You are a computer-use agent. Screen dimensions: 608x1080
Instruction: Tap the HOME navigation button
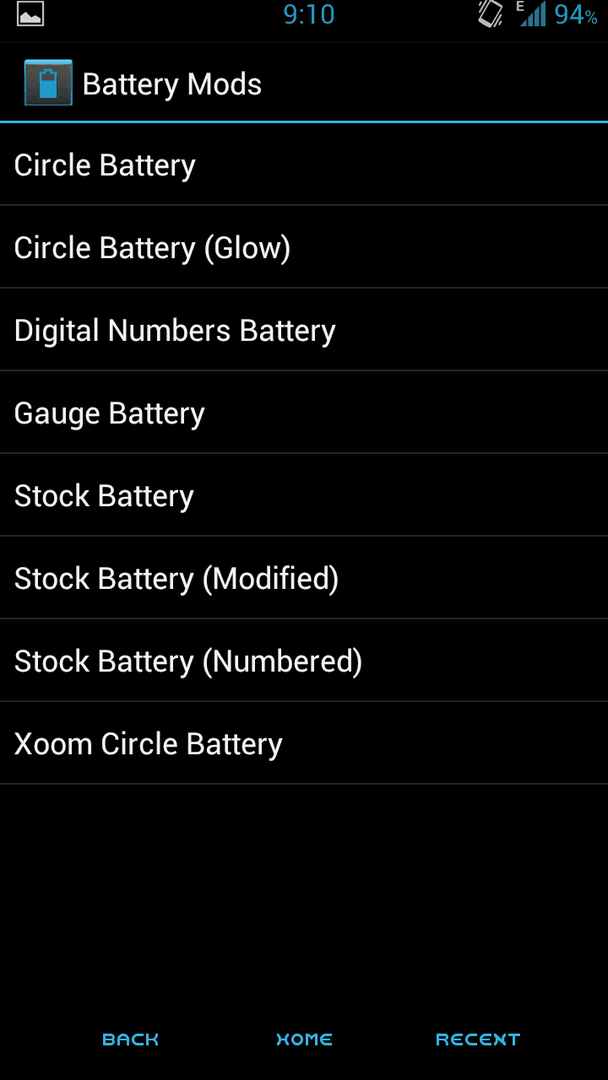304,1039
